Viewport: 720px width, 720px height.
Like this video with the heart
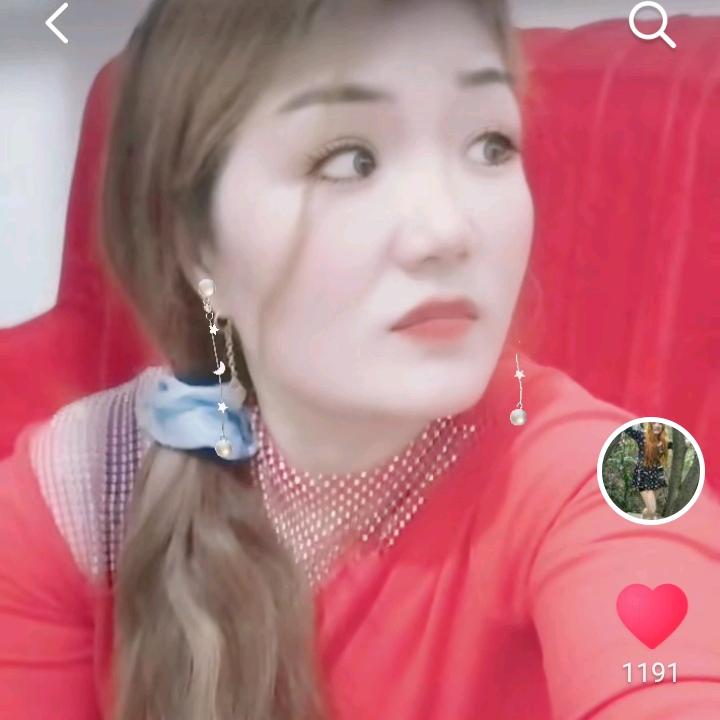(x=651, y=615)
